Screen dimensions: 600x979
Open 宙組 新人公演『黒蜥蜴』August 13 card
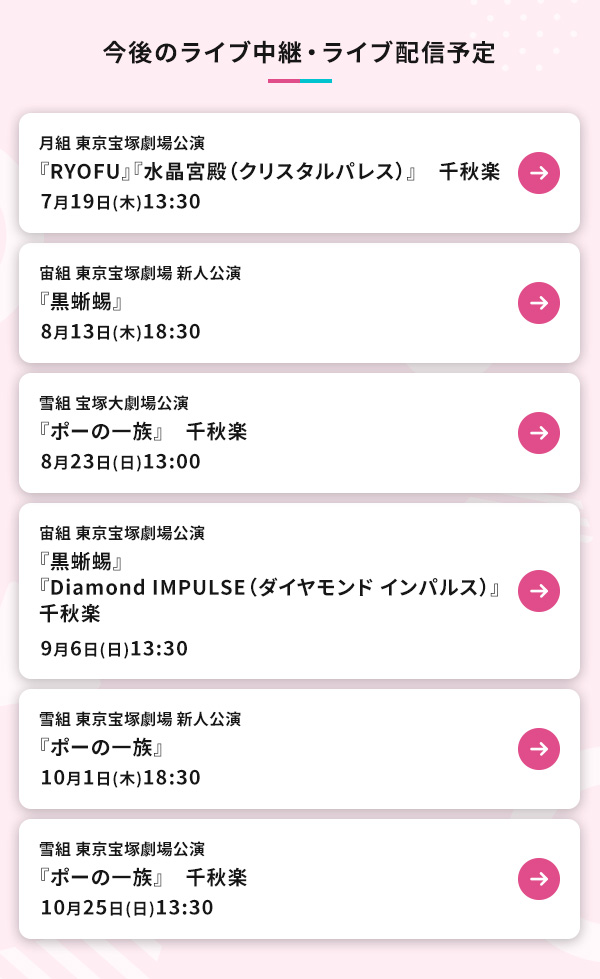coord(299,303)
